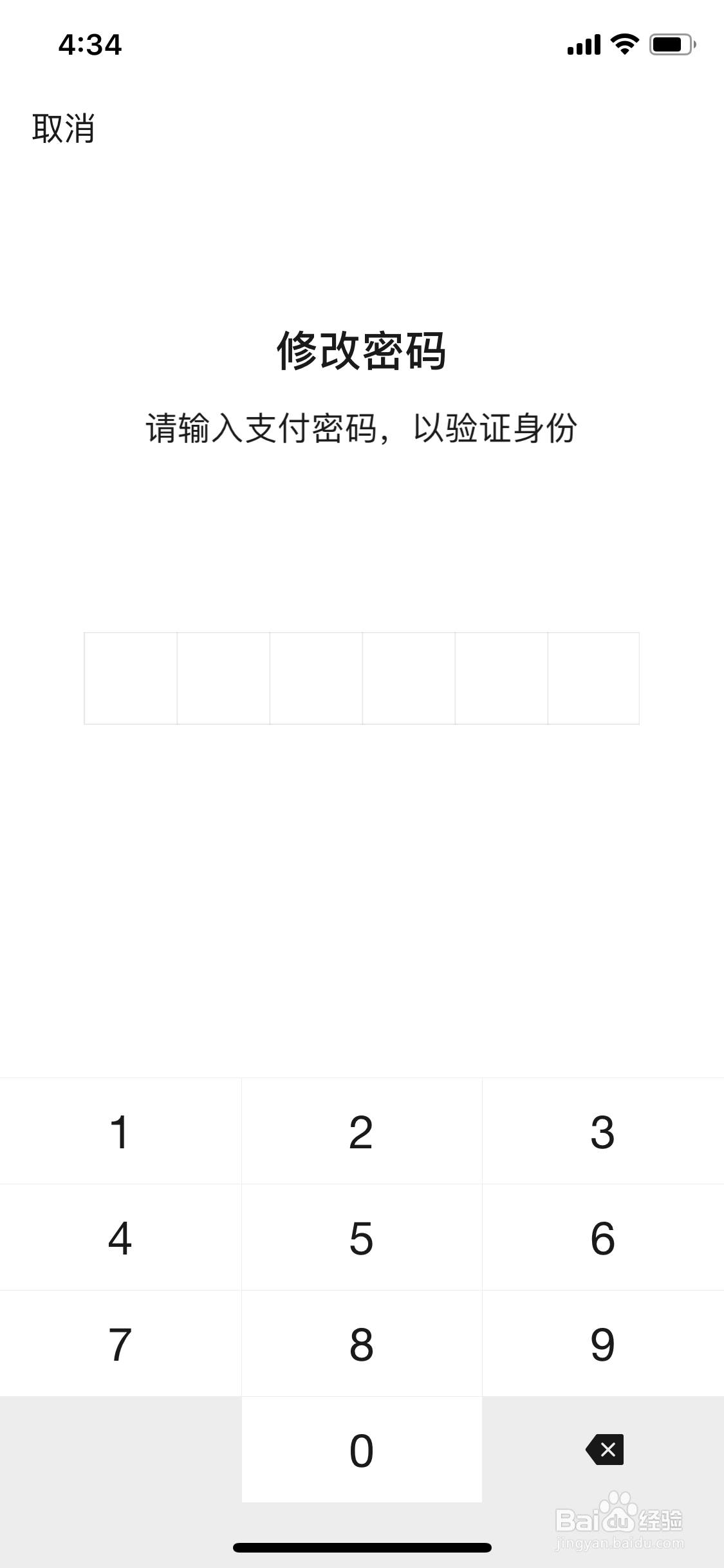Tap the home indicator bar
This screenshot has height=1568, width=724.
(362, 1547)
